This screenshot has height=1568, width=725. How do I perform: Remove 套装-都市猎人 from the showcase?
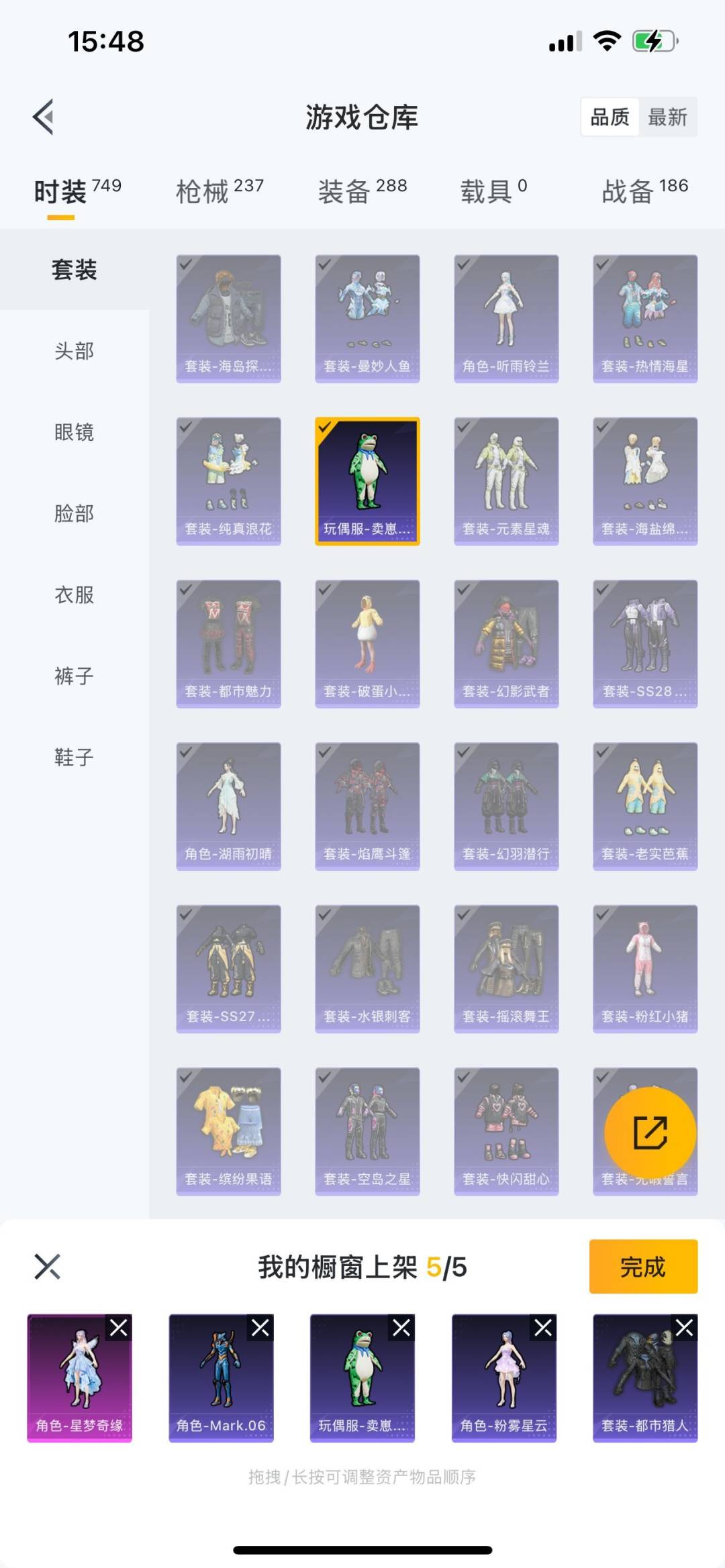pyautogui.click(x=684, y=1328)
